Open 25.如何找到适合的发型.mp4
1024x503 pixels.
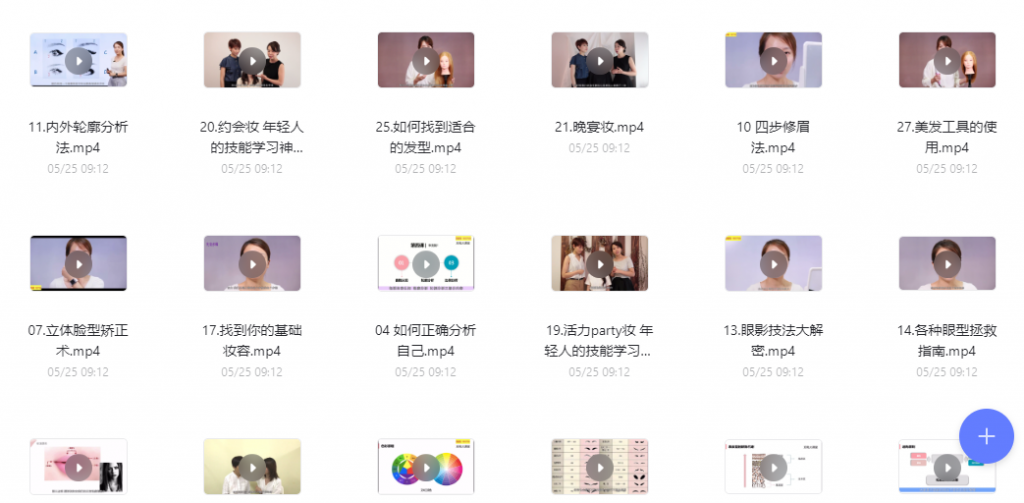[426, 60]
